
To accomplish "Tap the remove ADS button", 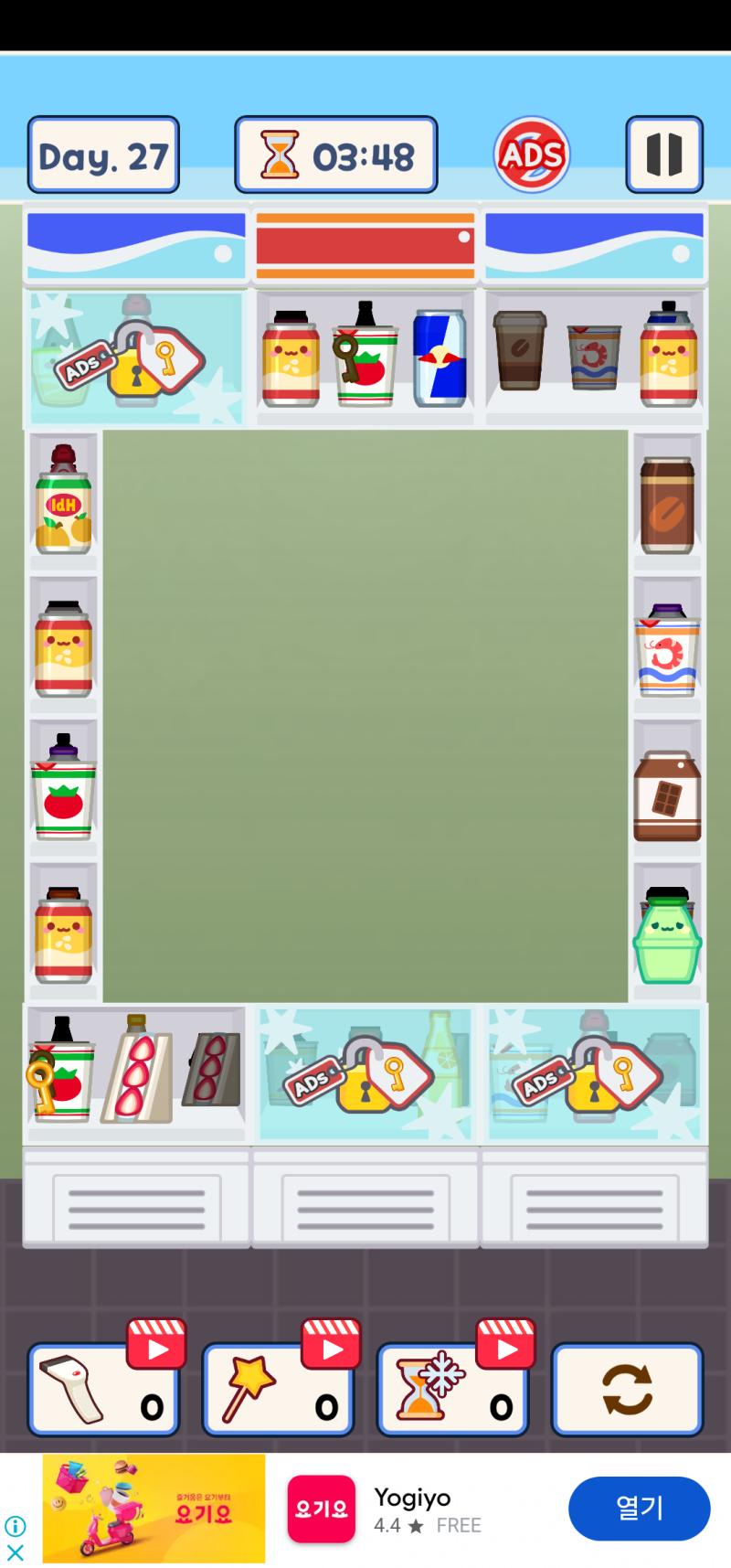I will [532, 155].
